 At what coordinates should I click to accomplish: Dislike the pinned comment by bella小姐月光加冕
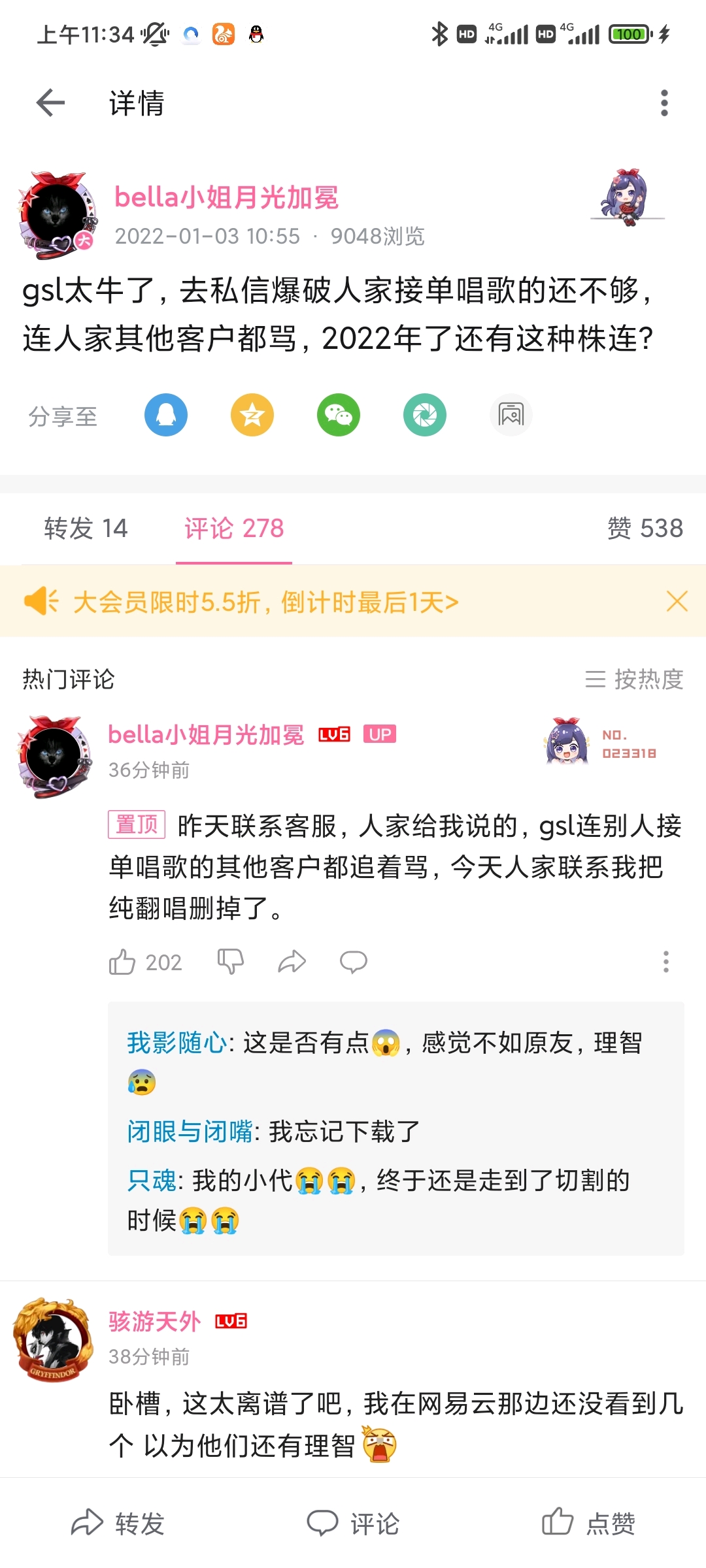click(x=230, y=962)
